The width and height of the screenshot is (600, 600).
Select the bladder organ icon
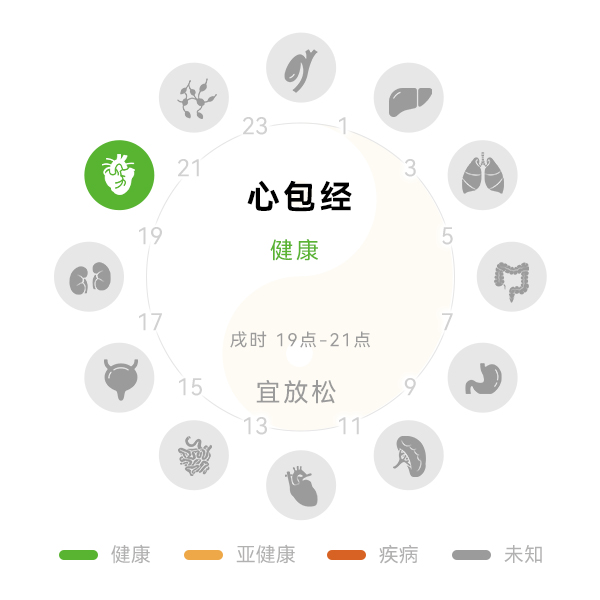click(x=119, y=377)
